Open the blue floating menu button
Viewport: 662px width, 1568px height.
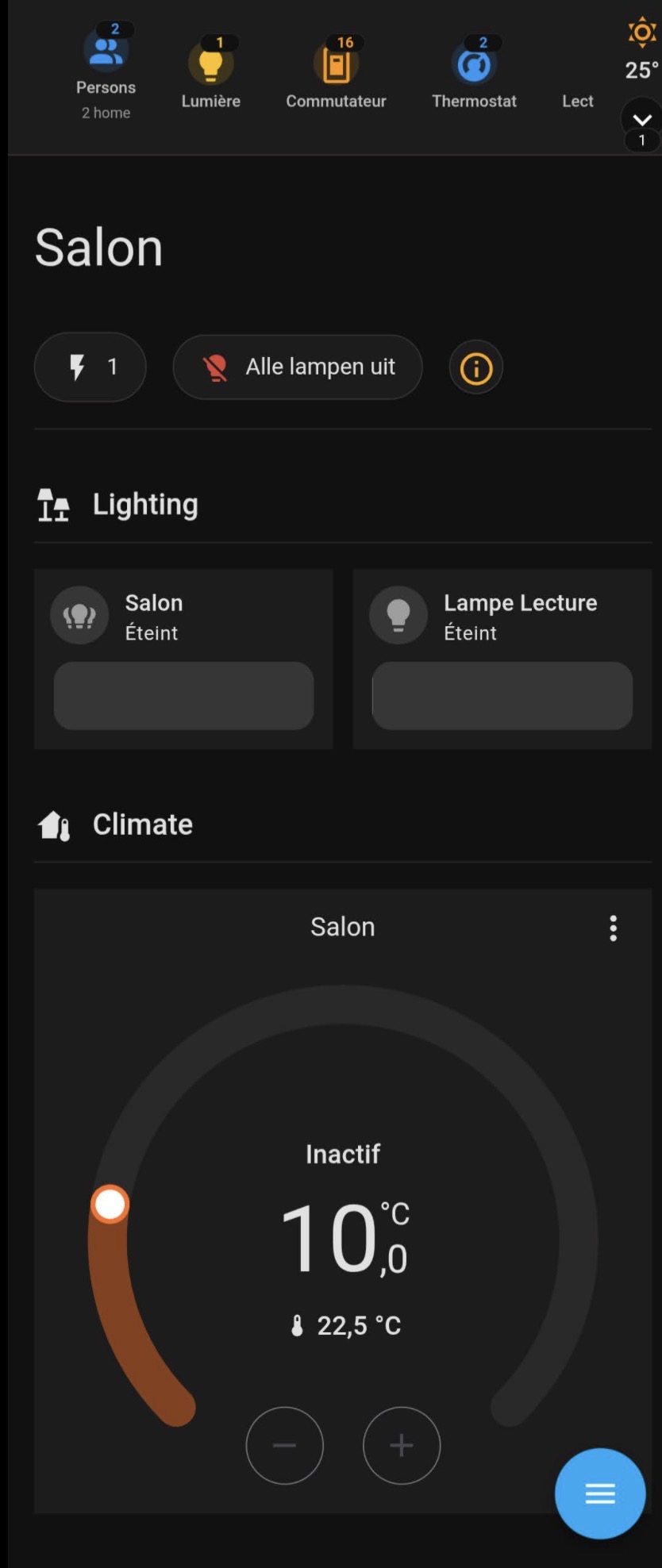pyautogui.click(x=600, y=1494)
